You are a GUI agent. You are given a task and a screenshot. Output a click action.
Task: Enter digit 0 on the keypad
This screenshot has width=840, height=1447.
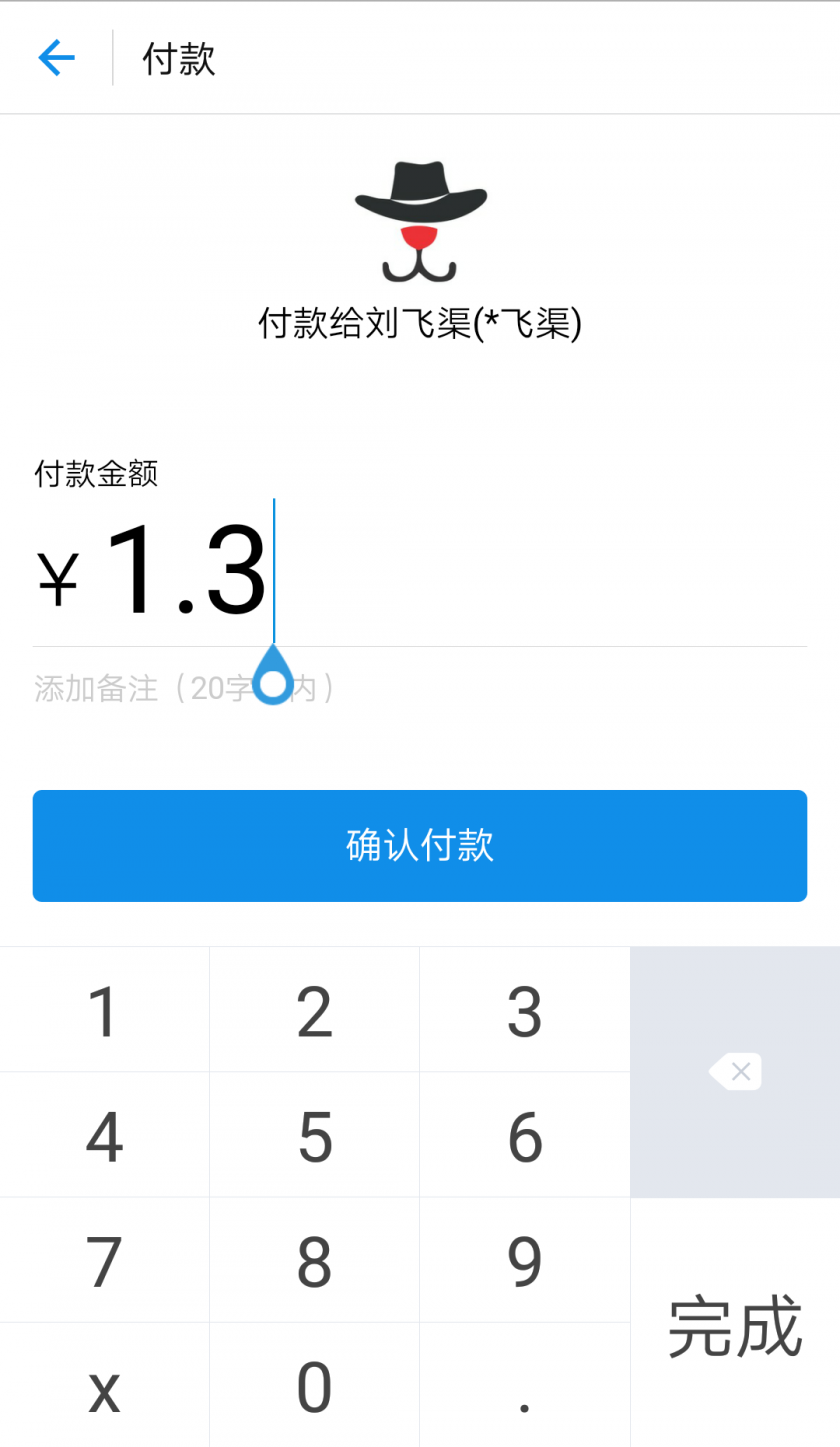point(314,1385)
